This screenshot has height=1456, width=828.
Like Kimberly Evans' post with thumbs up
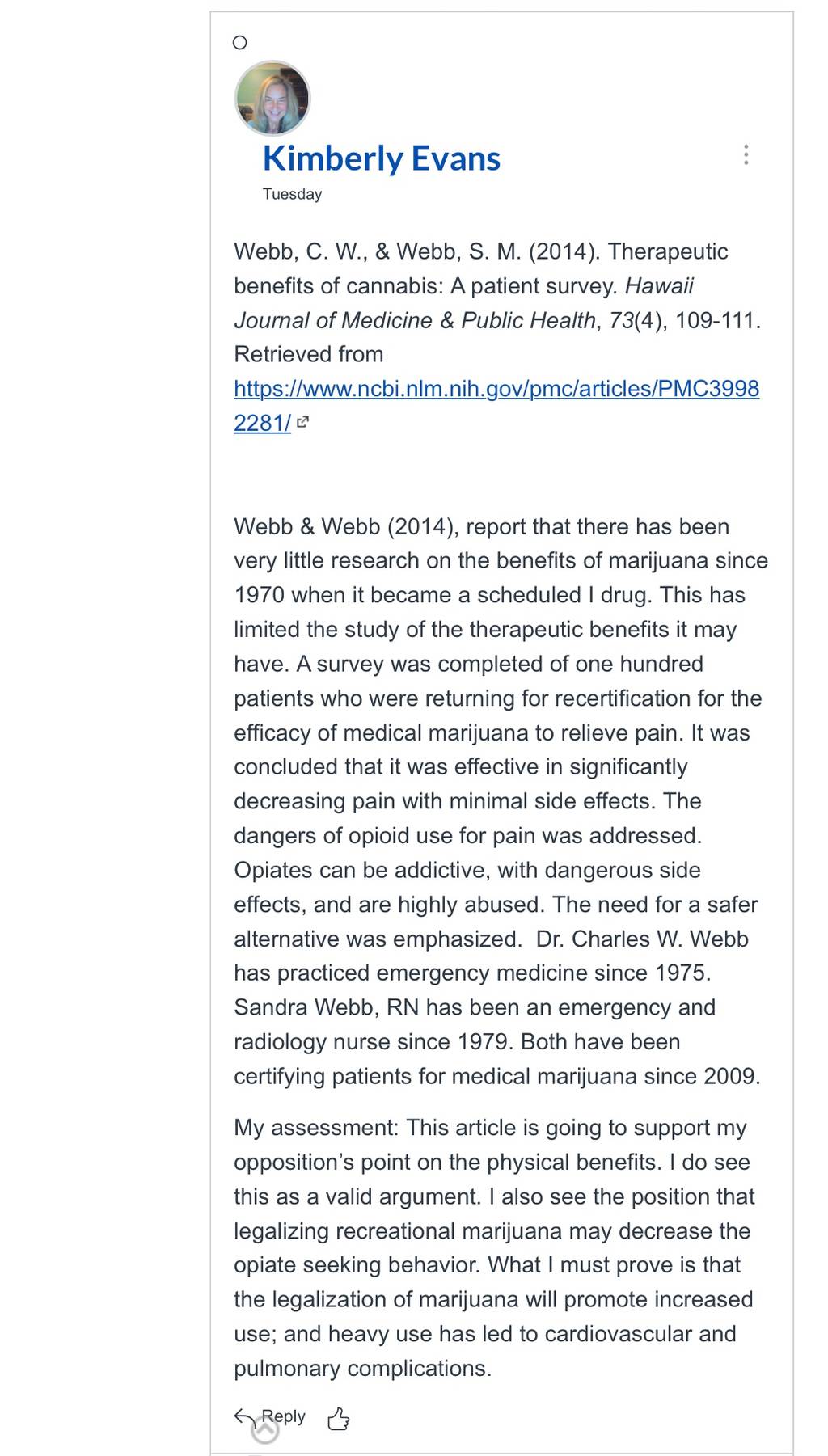(x=339, y=1419)
